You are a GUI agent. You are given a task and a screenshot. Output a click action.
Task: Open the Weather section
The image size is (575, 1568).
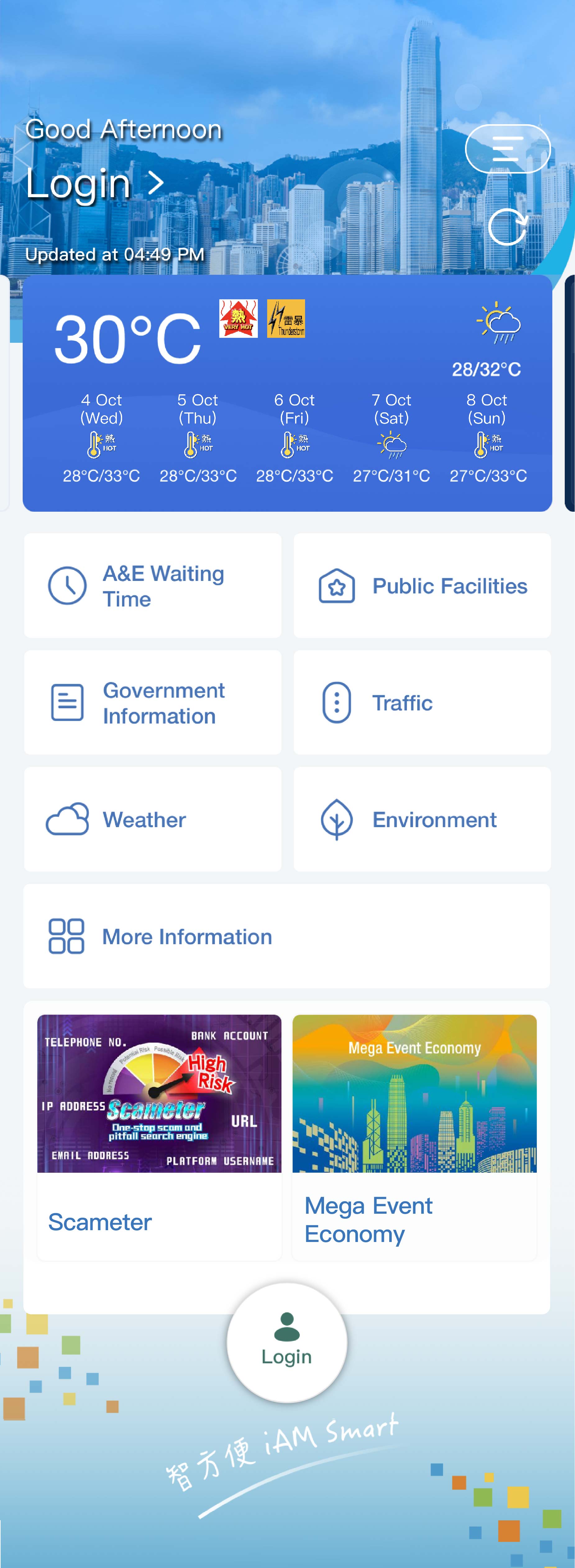click(153, 819)
